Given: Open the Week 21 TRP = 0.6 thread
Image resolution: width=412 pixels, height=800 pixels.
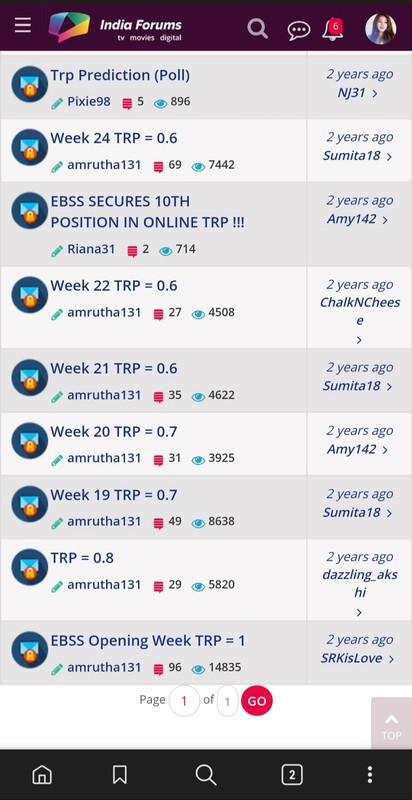Looking at the screenshot, I should (x=114, y=368).
